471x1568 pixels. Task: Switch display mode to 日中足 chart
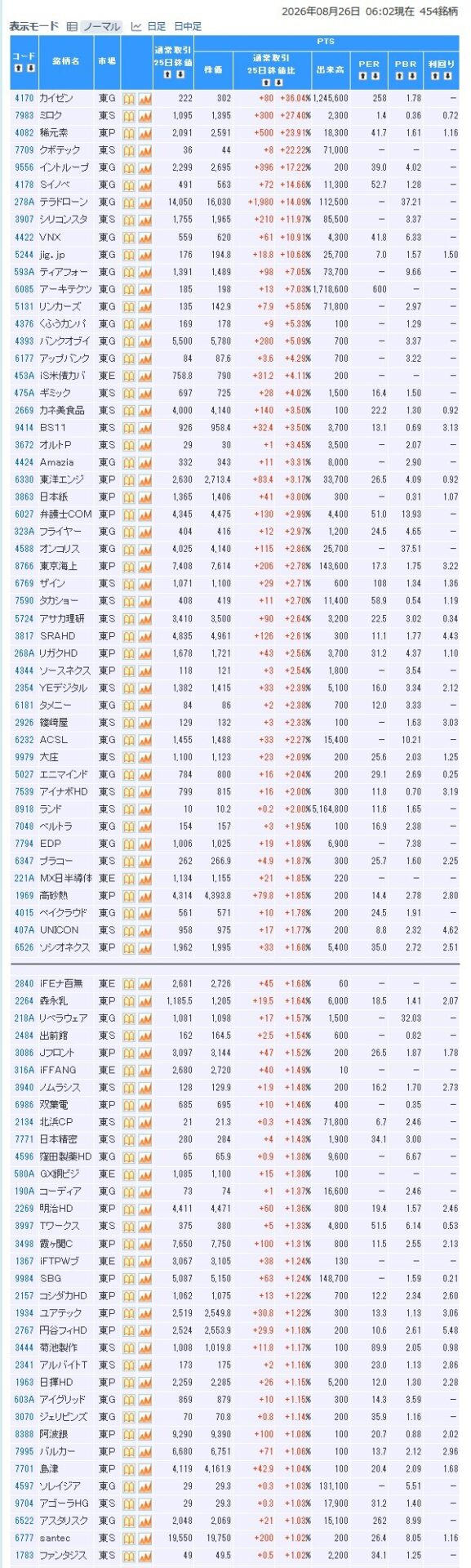[x=187, y=27]
